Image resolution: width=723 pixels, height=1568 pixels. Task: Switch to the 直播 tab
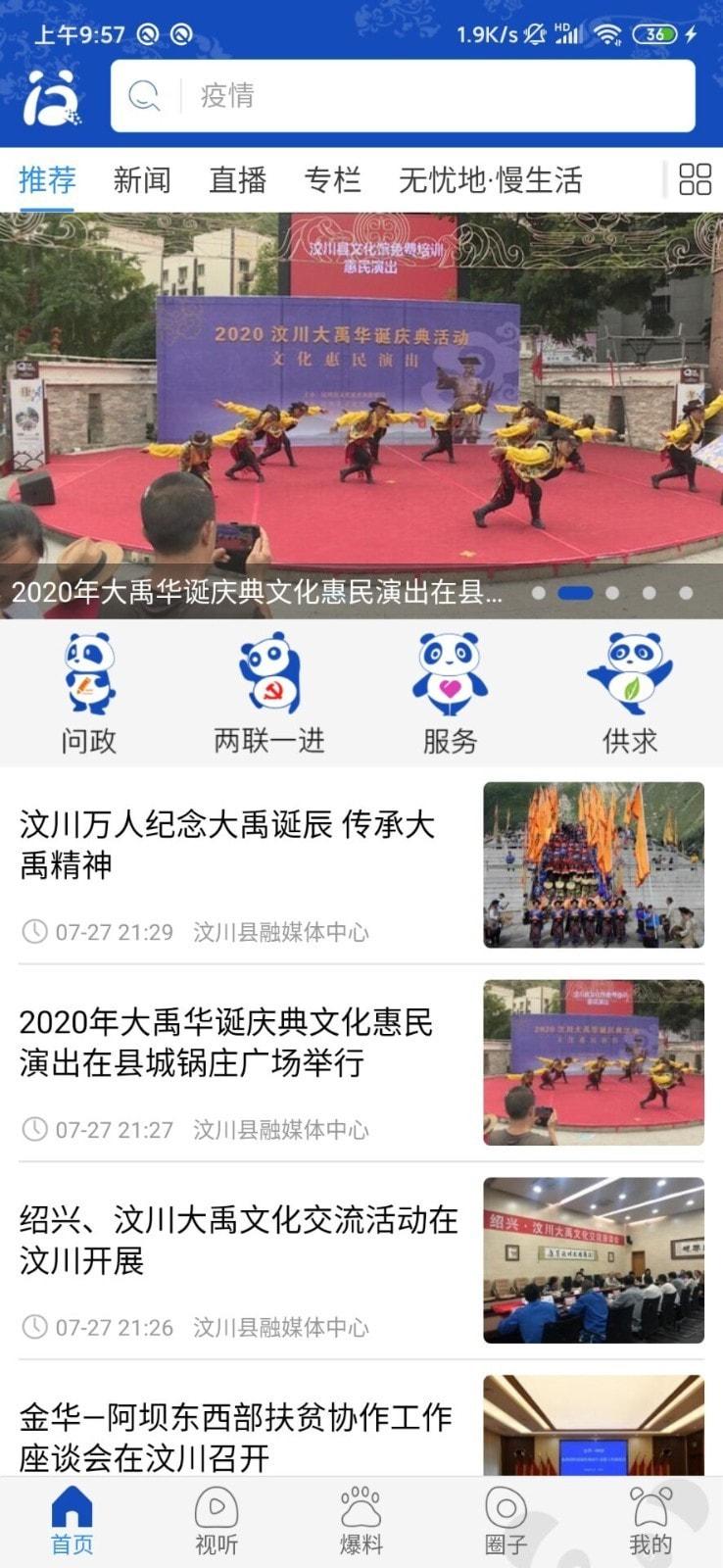coord(237,180)
